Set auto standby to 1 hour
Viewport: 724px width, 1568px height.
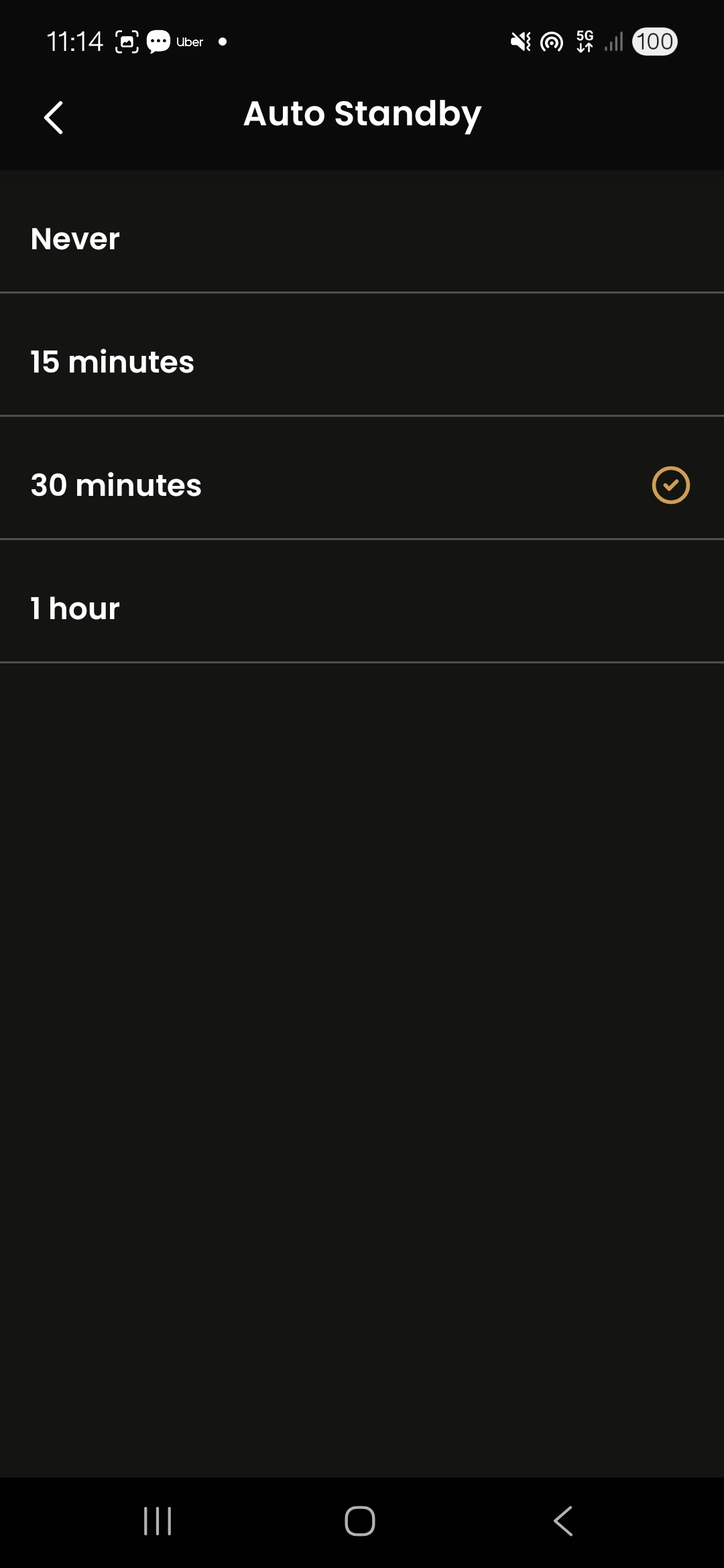pos(362,608)
